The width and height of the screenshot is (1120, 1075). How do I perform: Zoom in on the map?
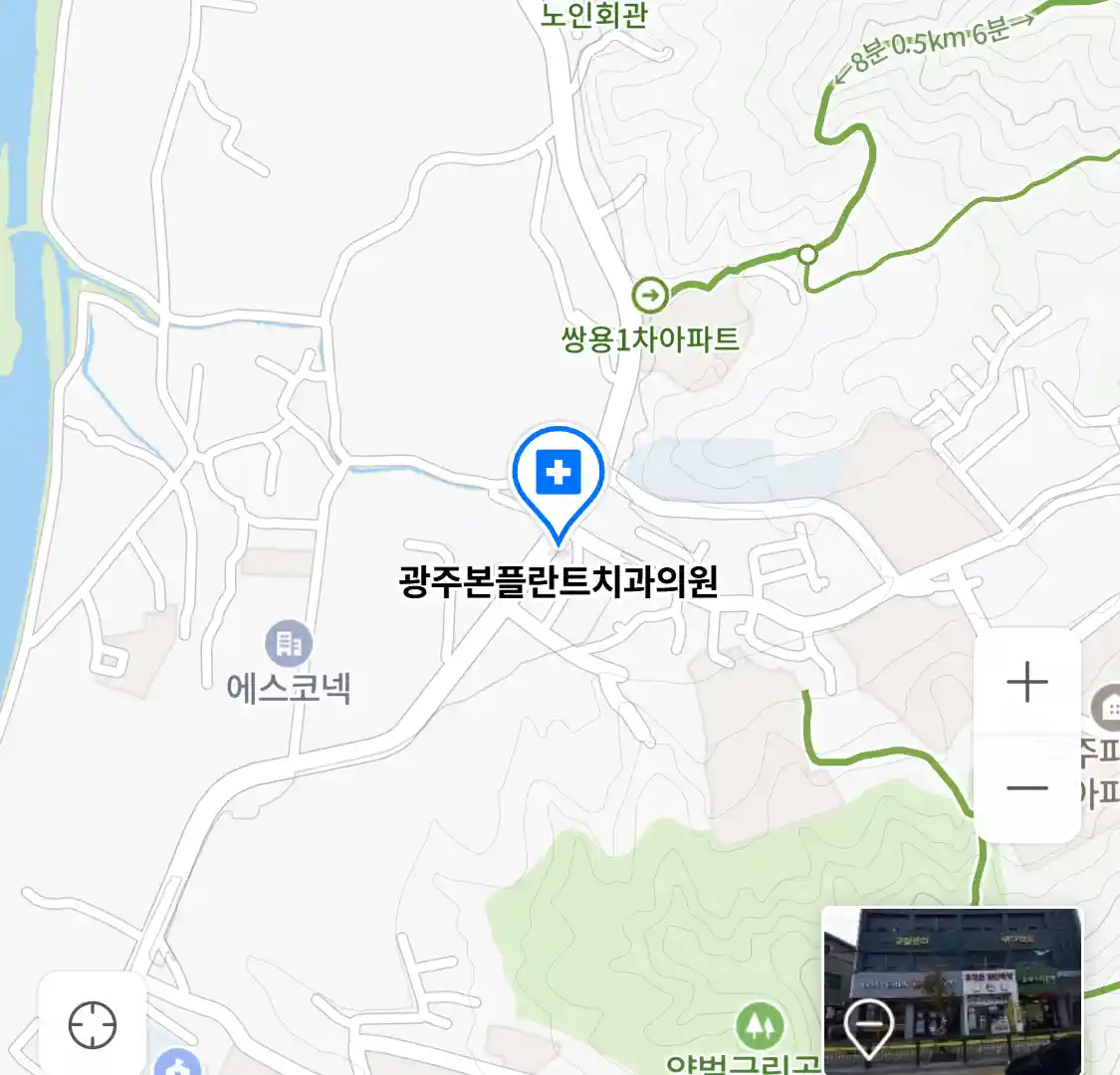coord(1026,683)
